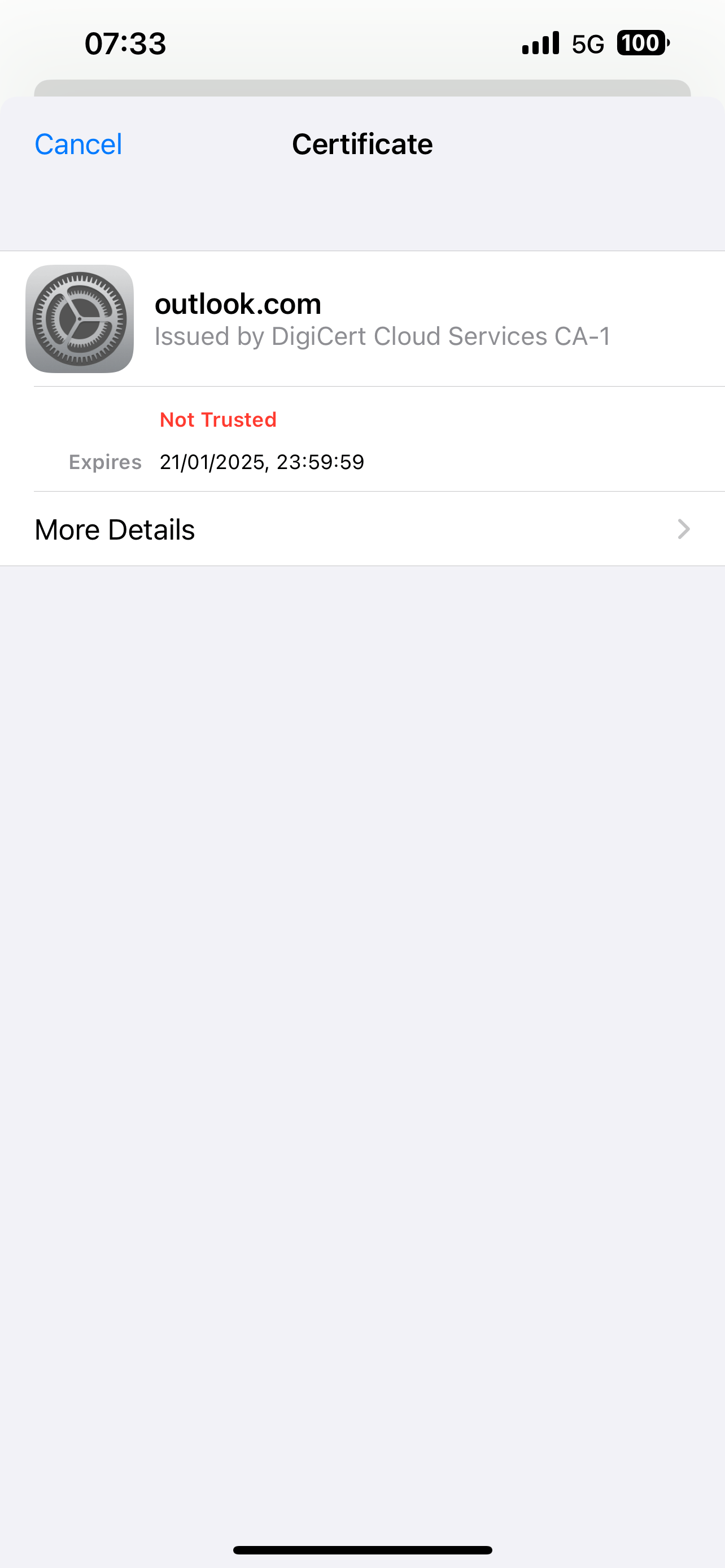
Task: Open More Details for the certificate
Action: tap(362, 529)
